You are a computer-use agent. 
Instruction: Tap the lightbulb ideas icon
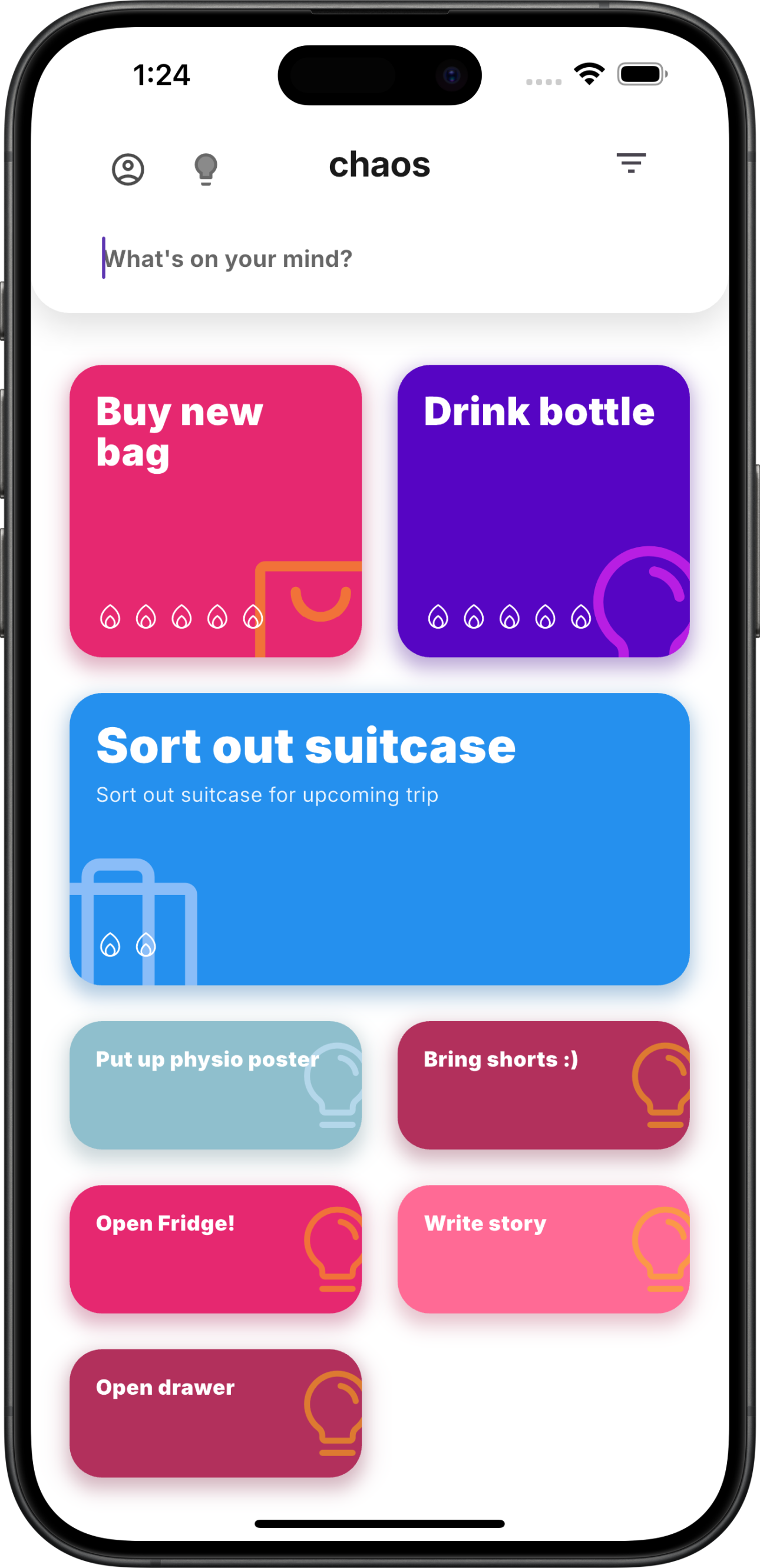206,169
